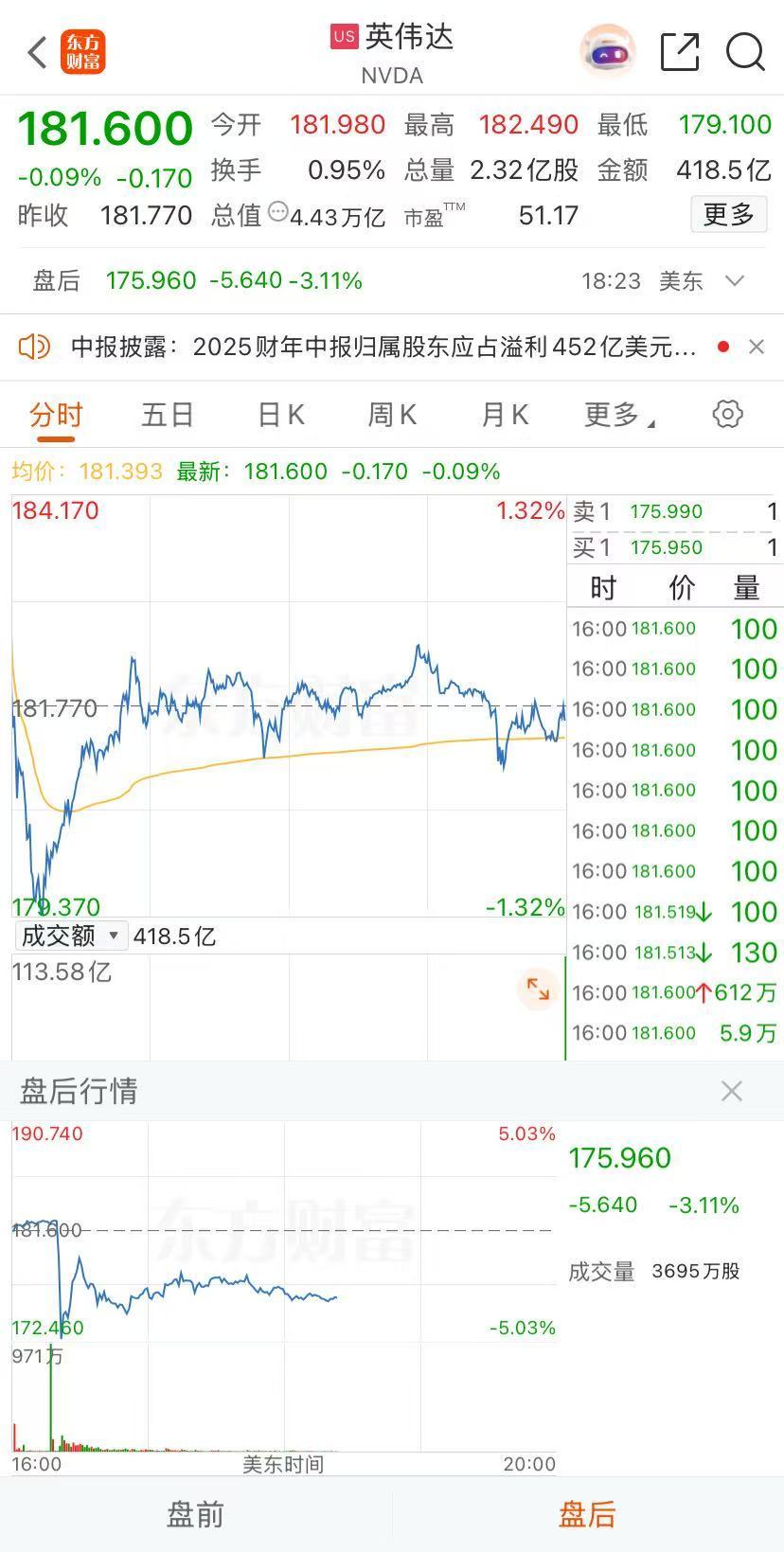Dismiss the 中报披露 announcement banner
Screen dimensions: 784x1552
(x=756, y=347)
